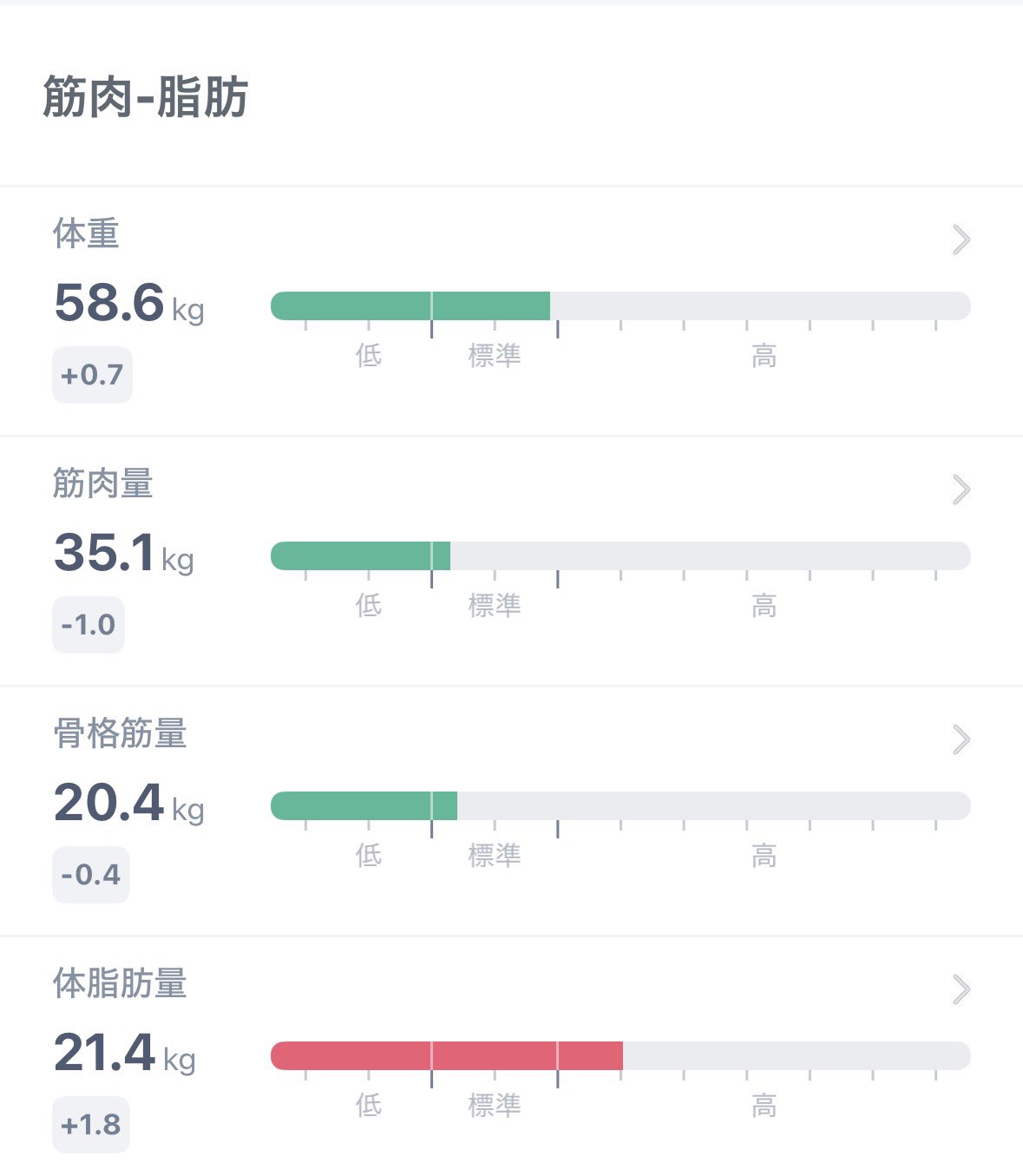Show 体脂肪量 details
This screenshot has height=1176, width=1023.
coord(961,989)
